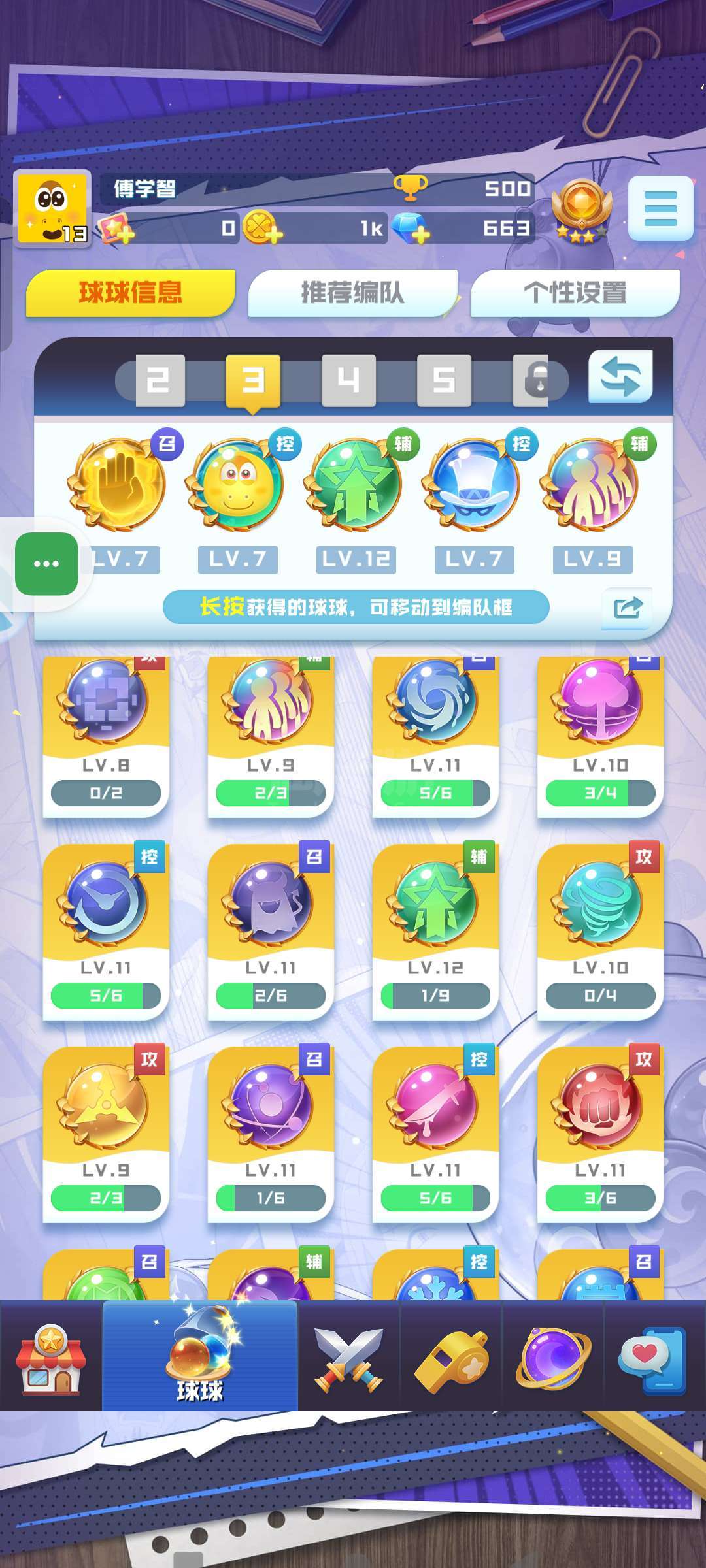Open the LV.8 ball card with 0/2

click(106, 737)
